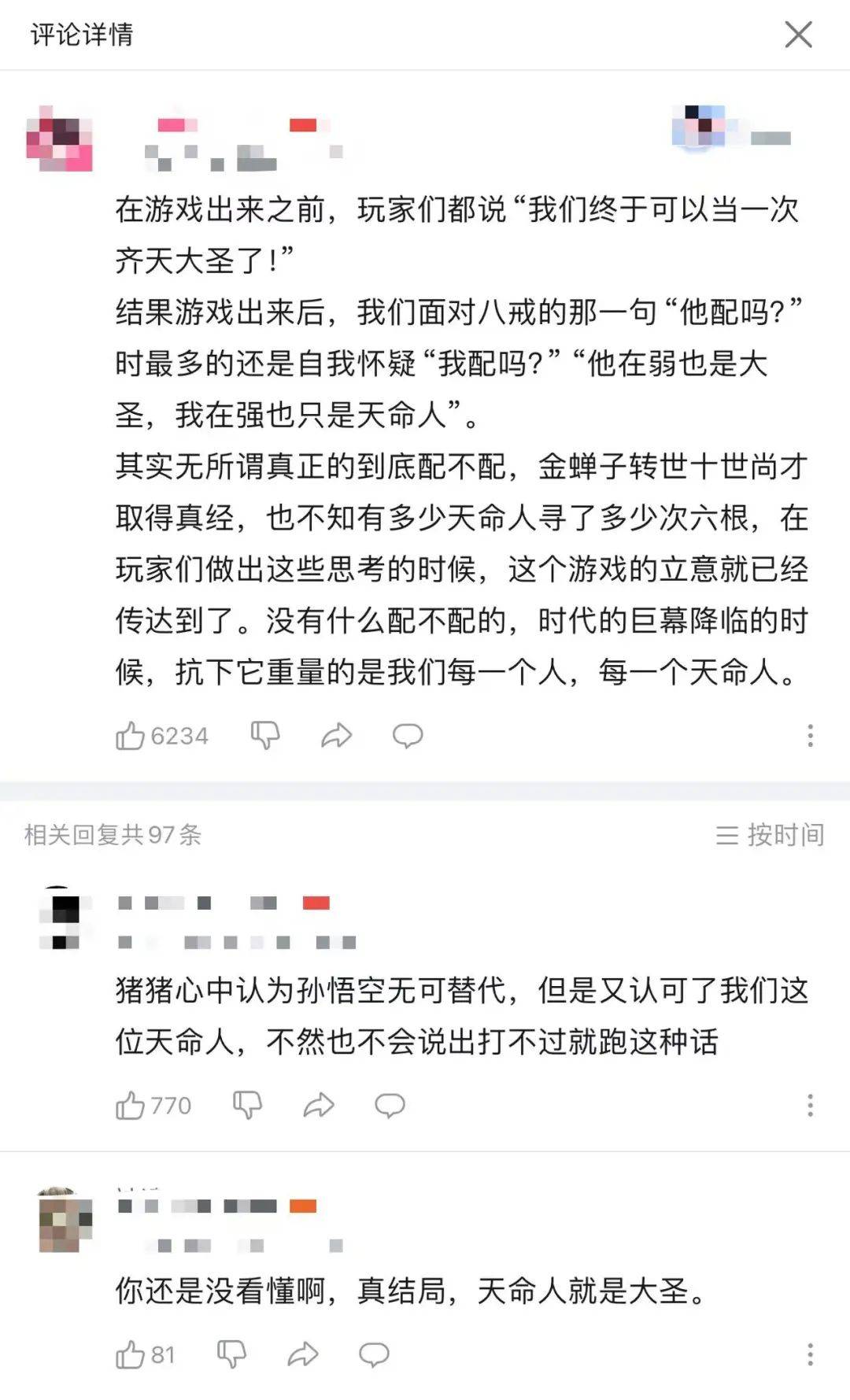The height and width of the screenshot is (1400, 850).
Task: Close the 评论详情 panel
Action: (798, 35)
